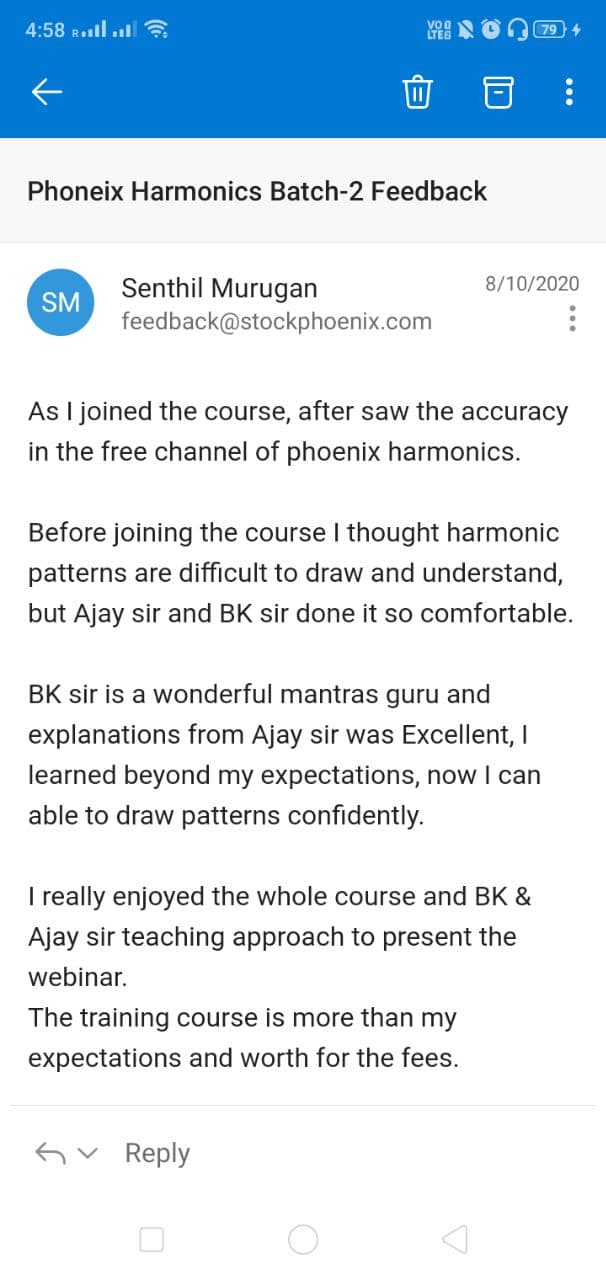Expand the reply options dropdown arrow
The width and height of the screenshot is (606, 1280).
tap(88, 1154)
